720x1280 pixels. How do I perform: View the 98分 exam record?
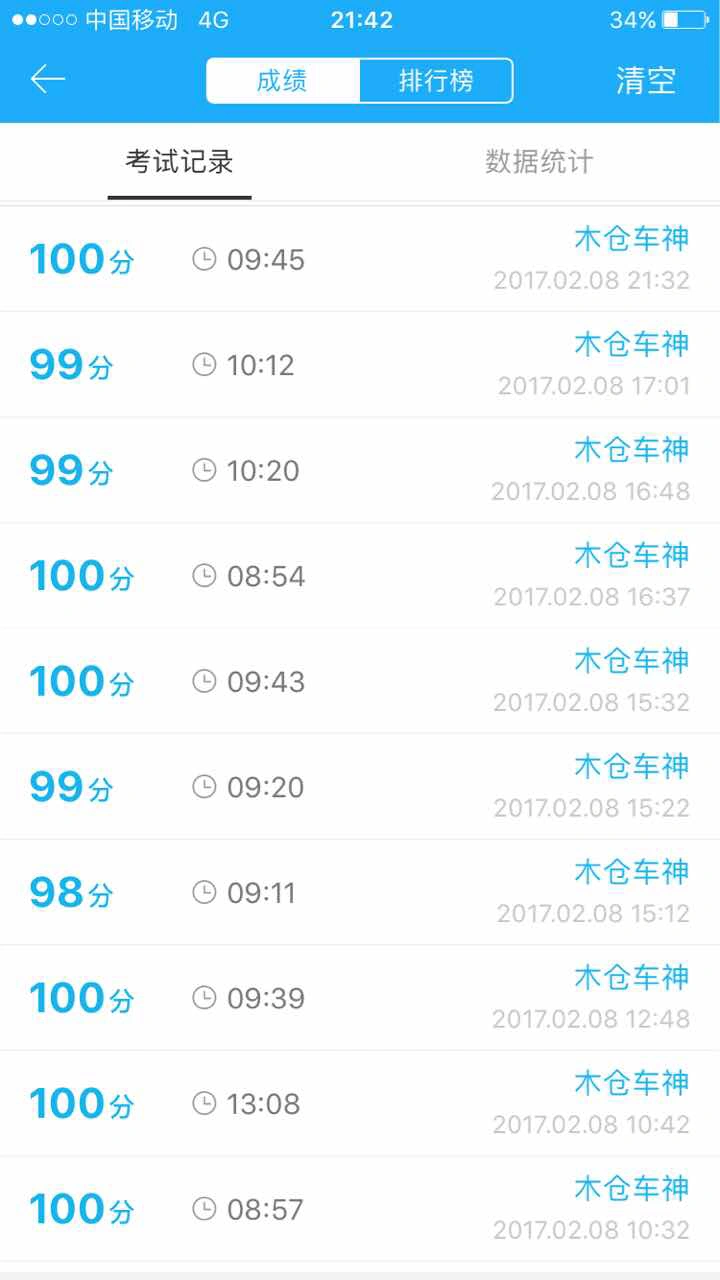pos(360,892)
